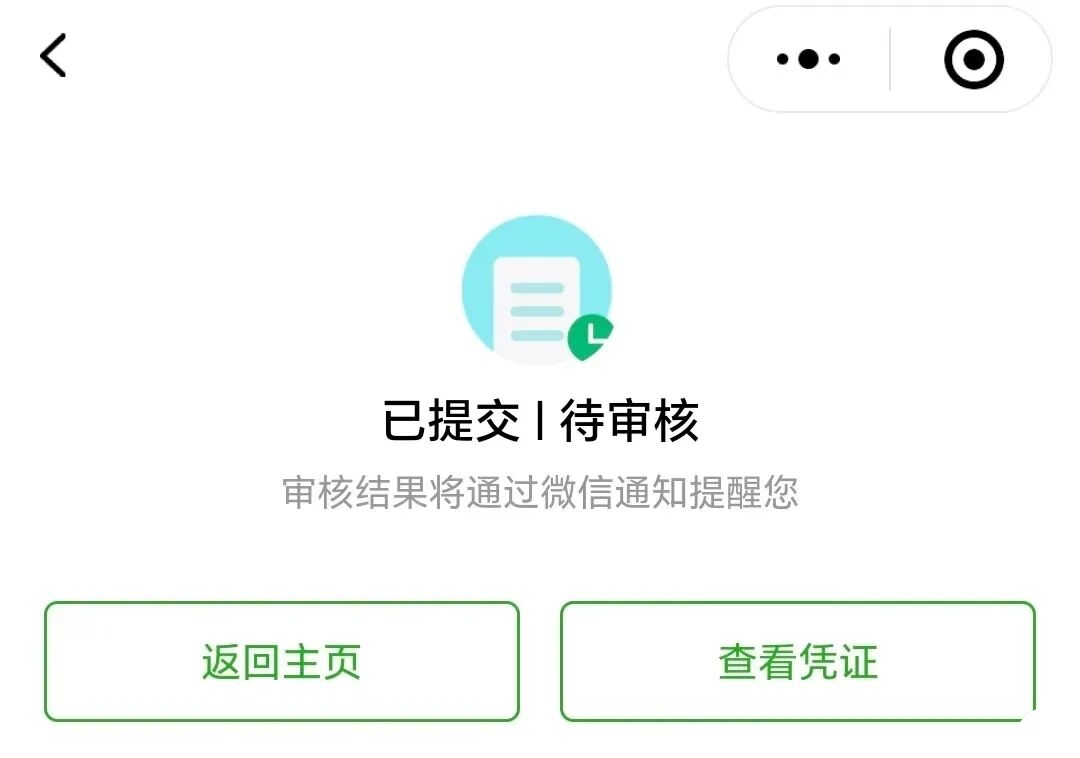Open the mini program's three-dot menu
This screenshot has width=1080, height=758.
[808, 59]
